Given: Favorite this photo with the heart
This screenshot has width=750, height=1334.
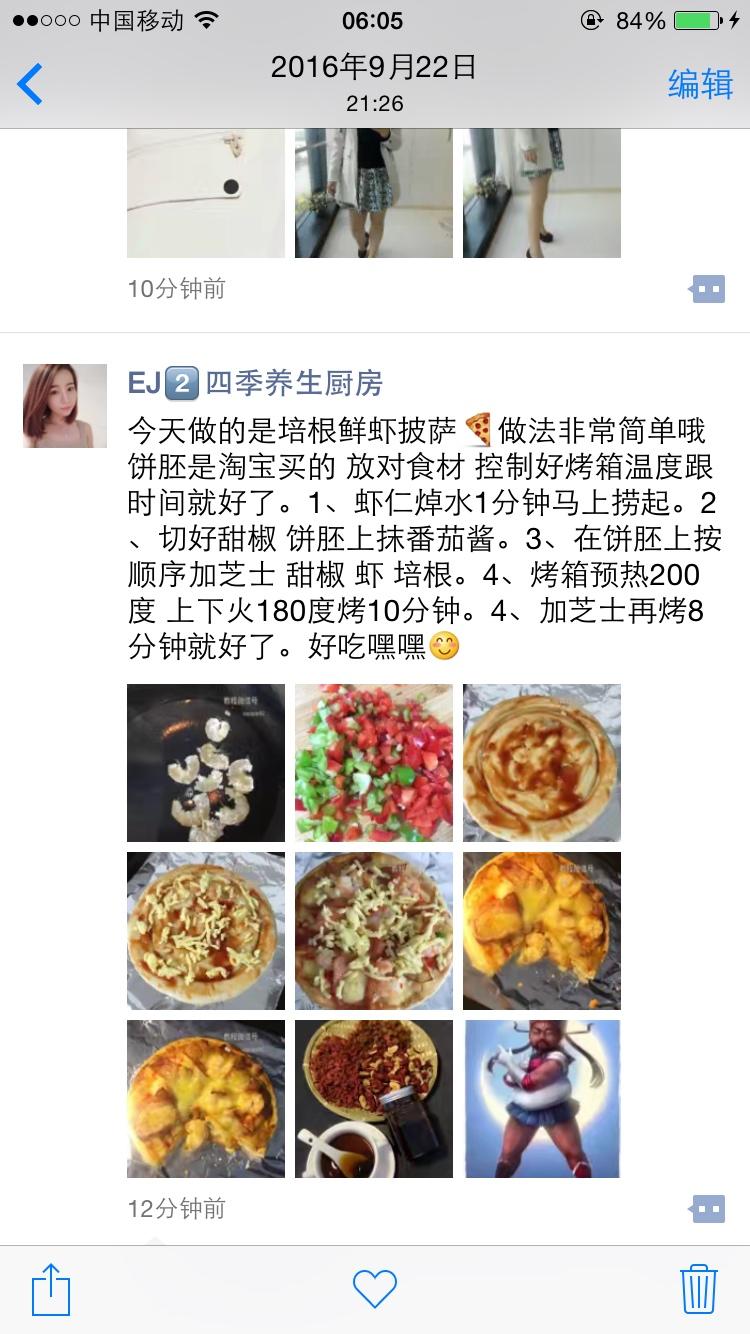Looking at the screenshot, I should click(375, 1289).
